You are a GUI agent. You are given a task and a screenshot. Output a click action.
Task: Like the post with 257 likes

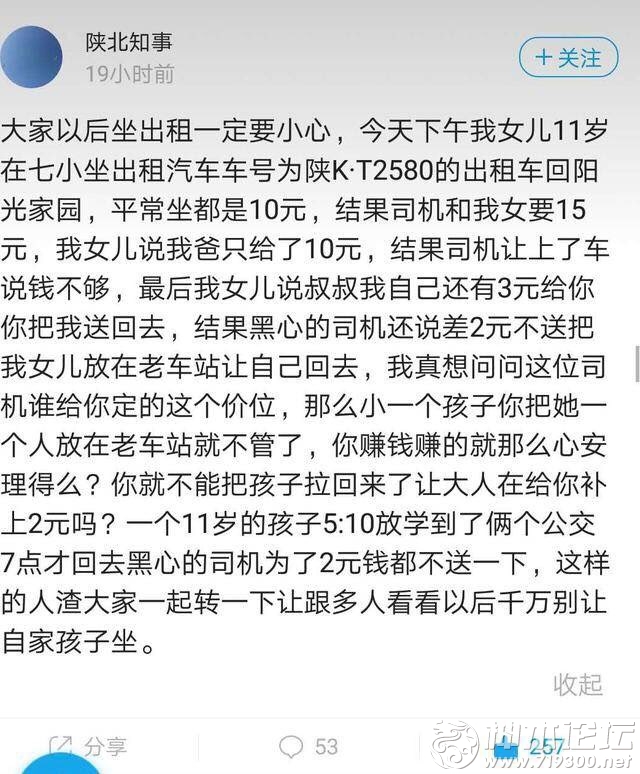[528, 746]
